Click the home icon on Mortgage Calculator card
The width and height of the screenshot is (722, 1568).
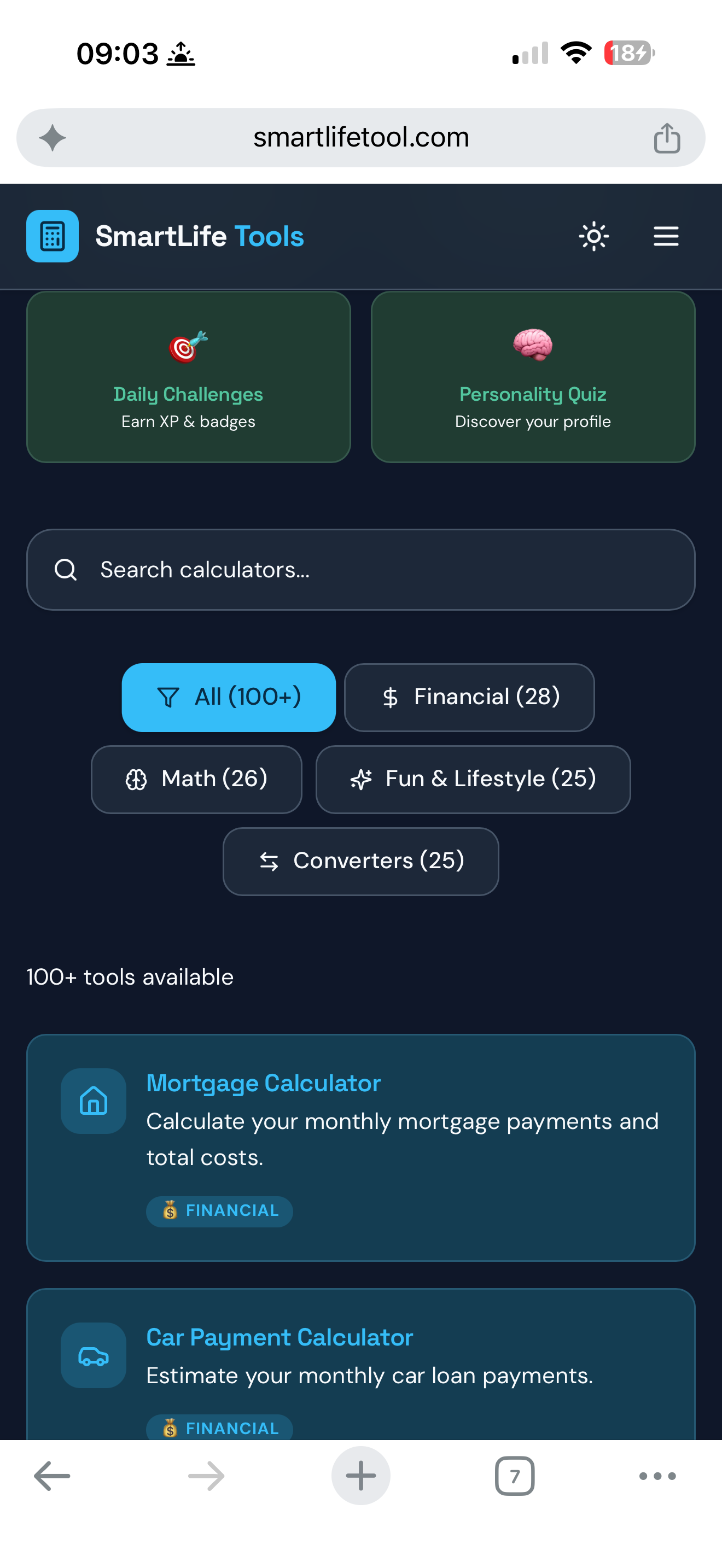[92, 1101]
